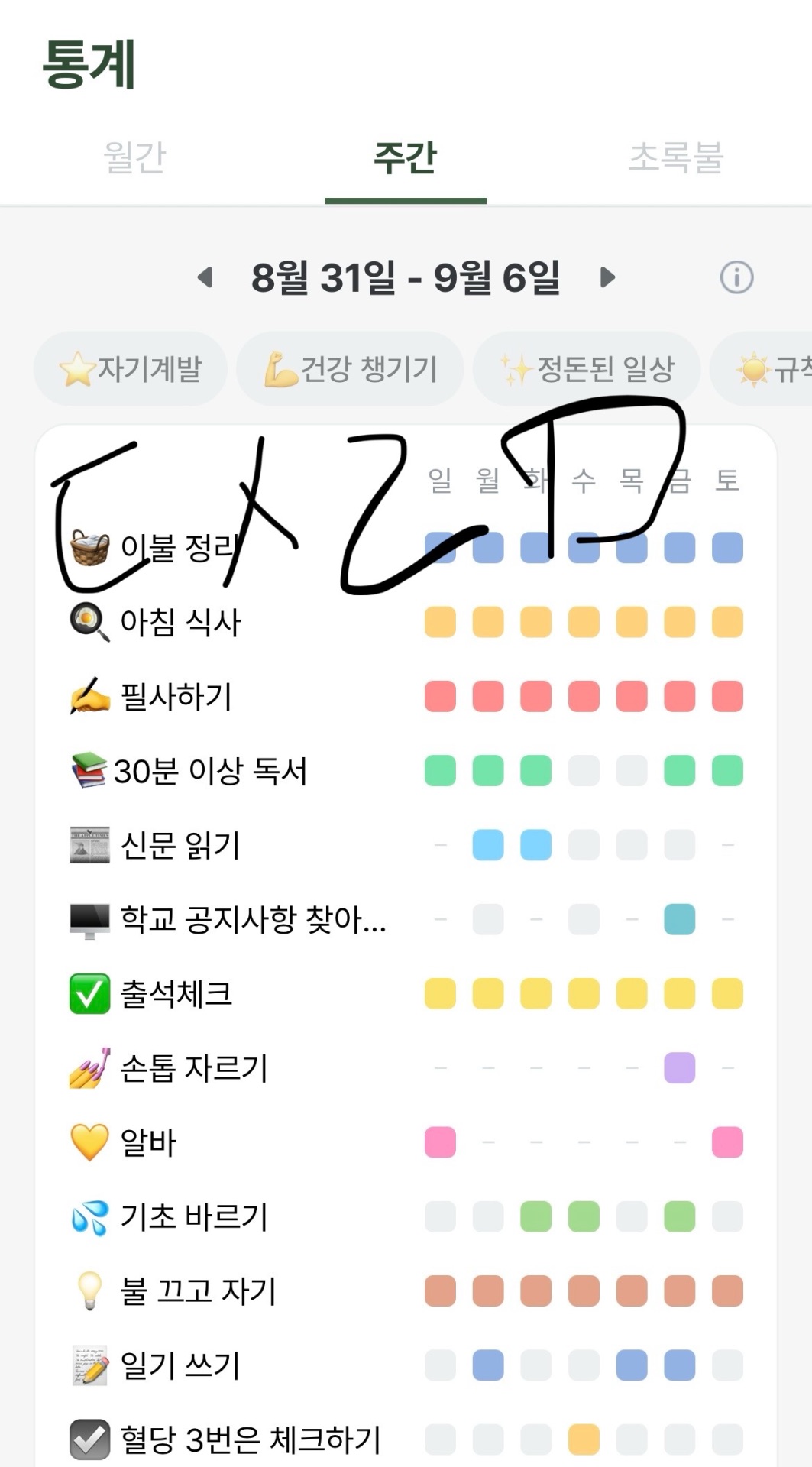Go to the previous week

click(x=205, y=277)
